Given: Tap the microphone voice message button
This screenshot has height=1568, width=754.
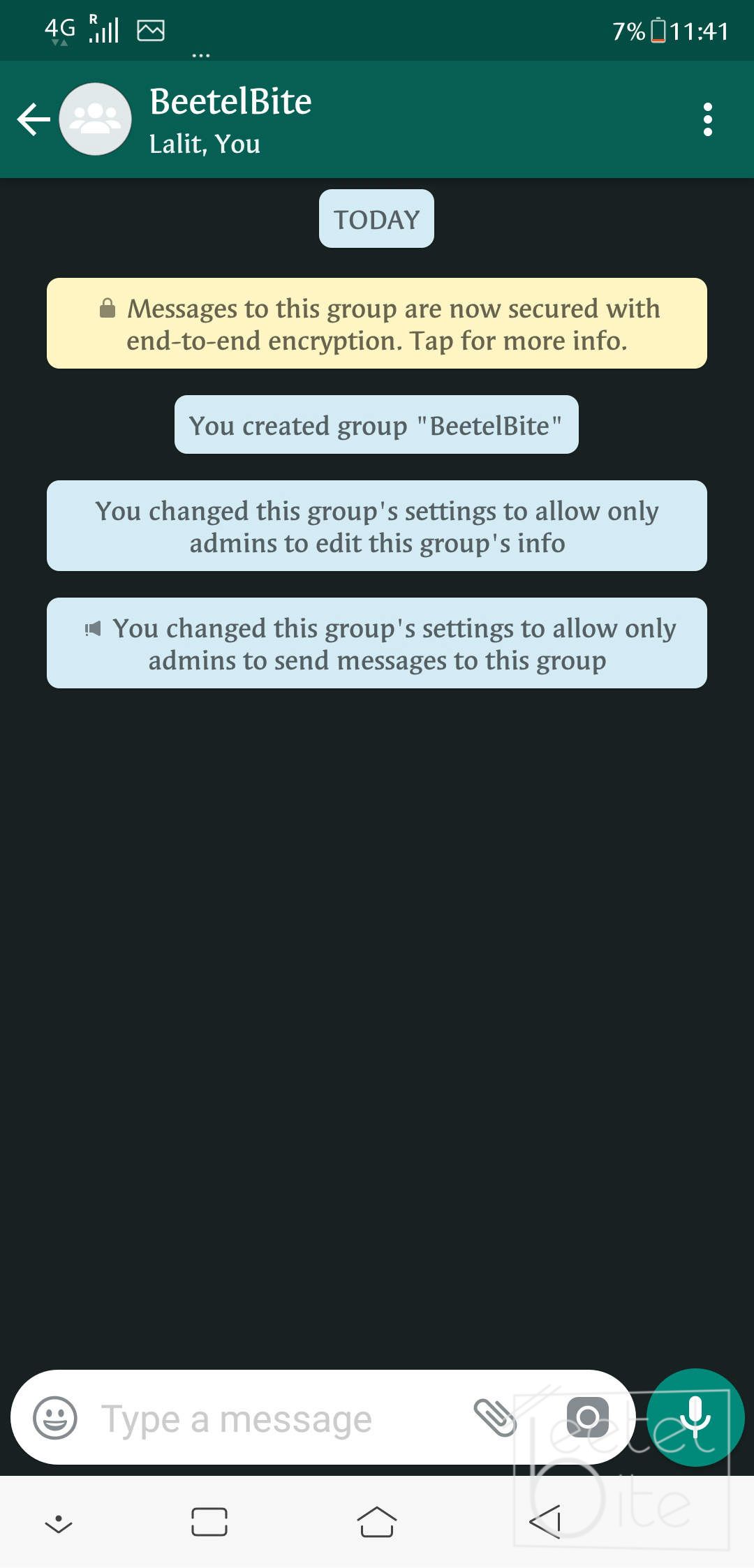Looking at the screenshot, I should point(695,1417).
